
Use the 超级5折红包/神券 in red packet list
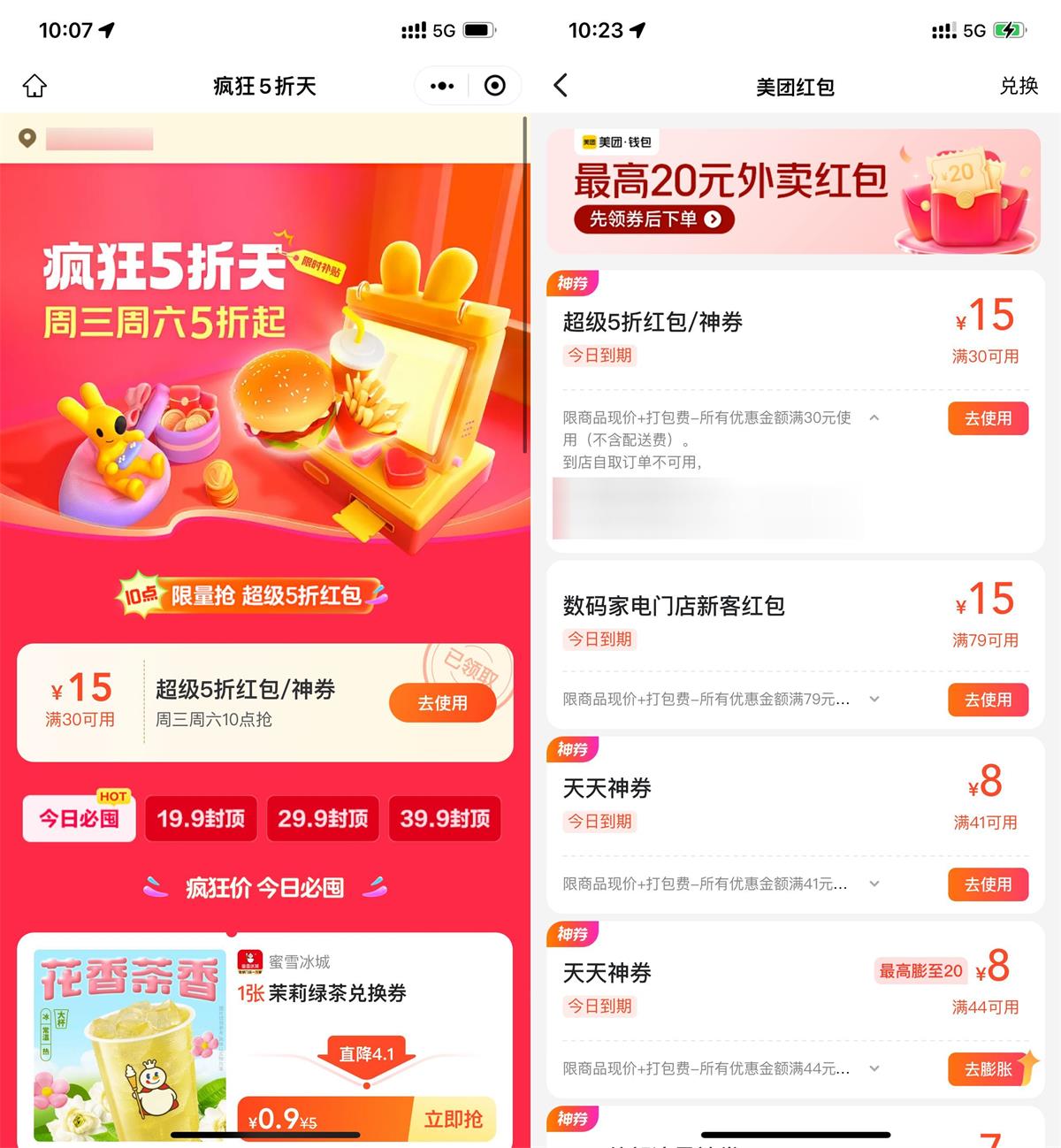tap(988, 418)
